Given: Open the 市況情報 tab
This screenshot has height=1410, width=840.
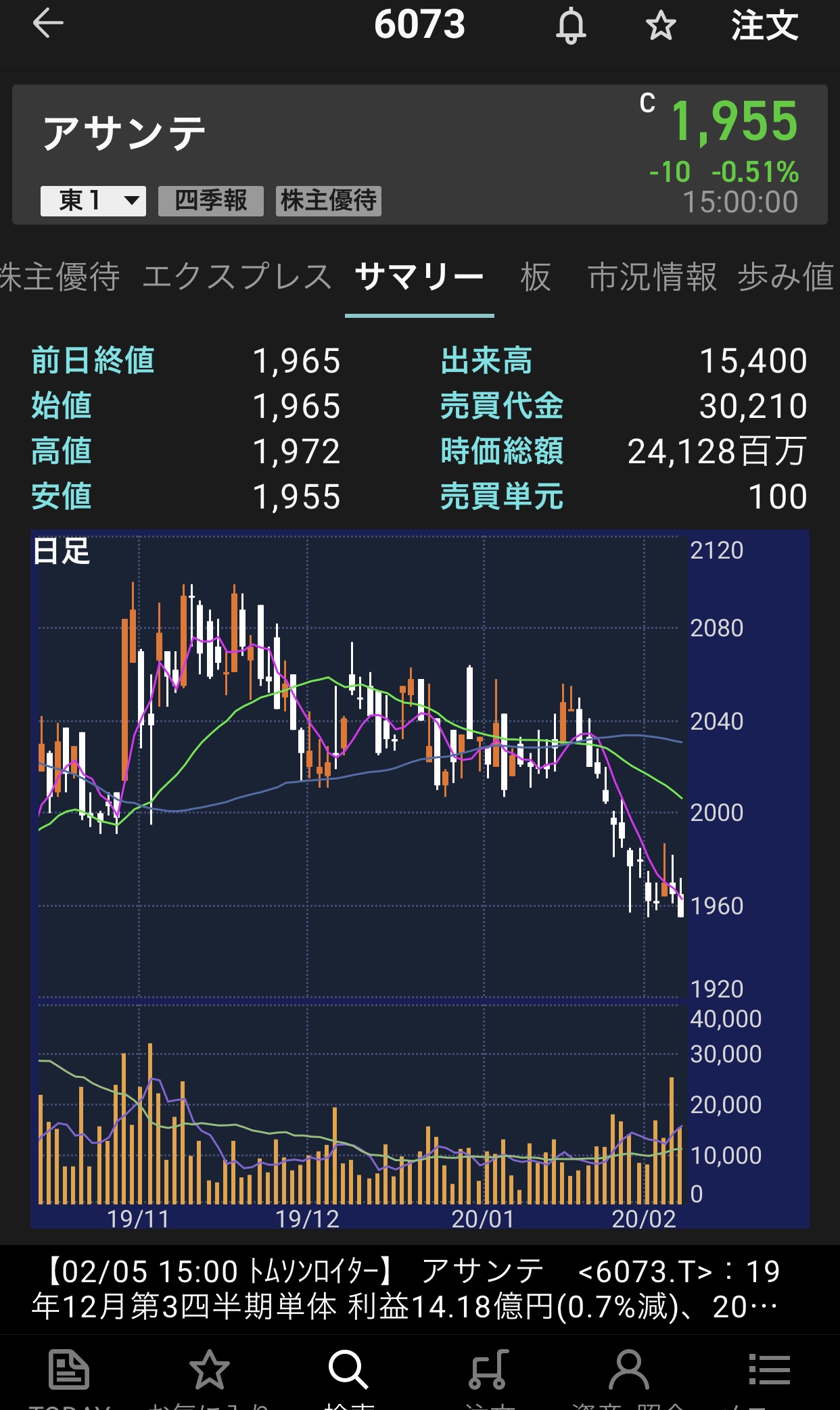Looking at the screenshot, I should point(652,277).
